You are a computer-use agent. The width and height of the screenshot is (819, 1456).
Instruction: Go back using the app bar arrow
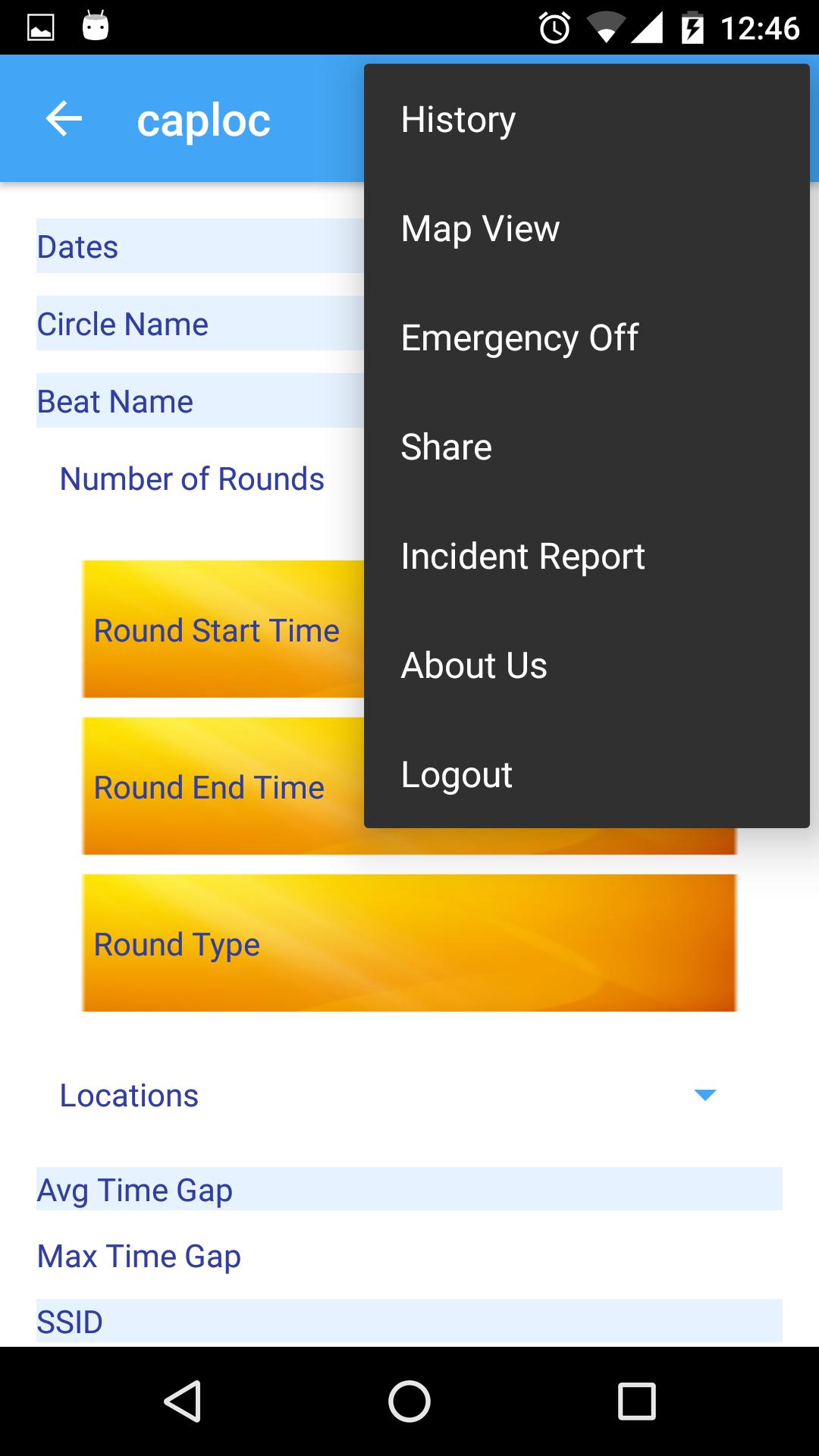point(64,119)
